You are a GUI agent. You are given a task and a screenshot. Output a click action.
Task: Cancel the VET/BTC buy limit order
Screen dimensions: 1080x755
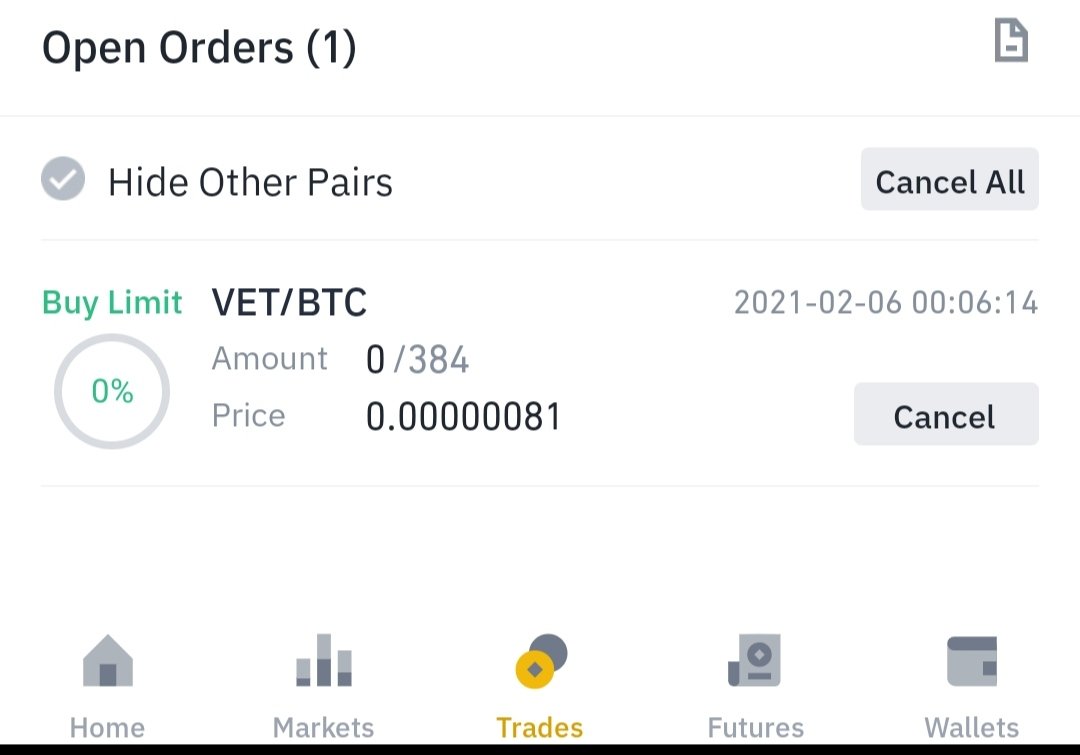tap(945, 415)
